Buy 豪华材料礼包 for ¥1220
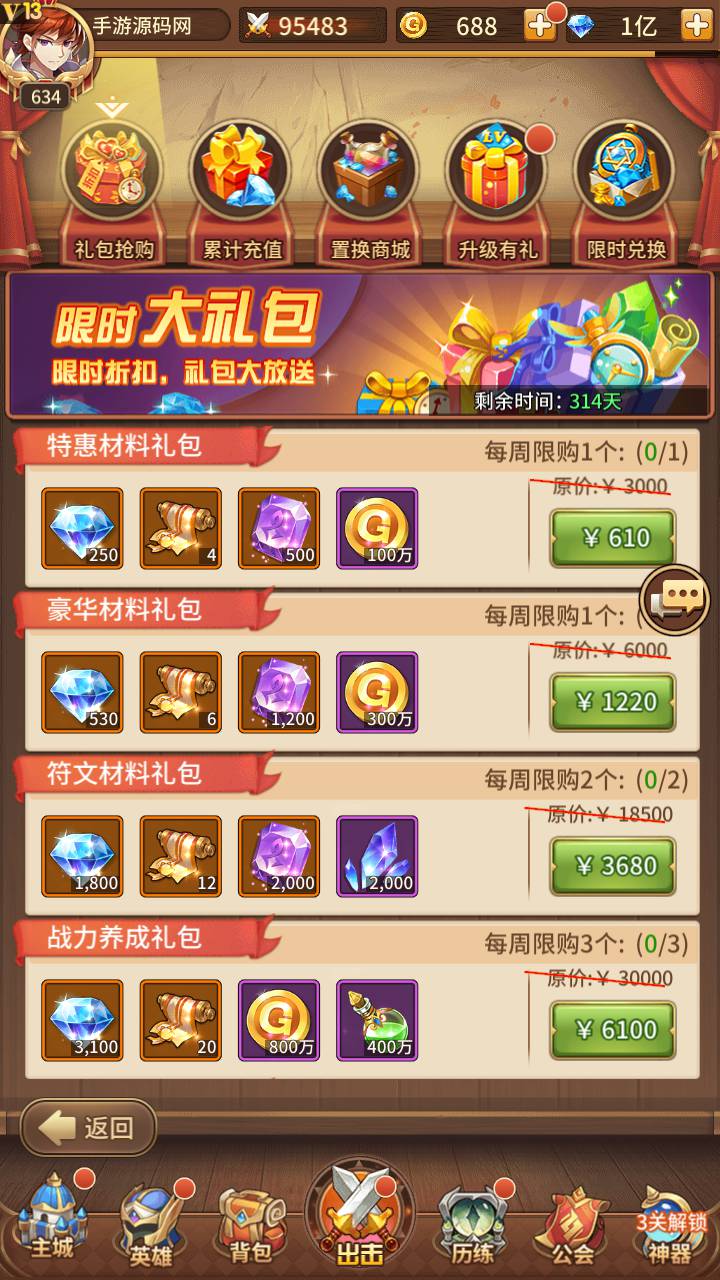720x1280 pixels. click(613, 703)
